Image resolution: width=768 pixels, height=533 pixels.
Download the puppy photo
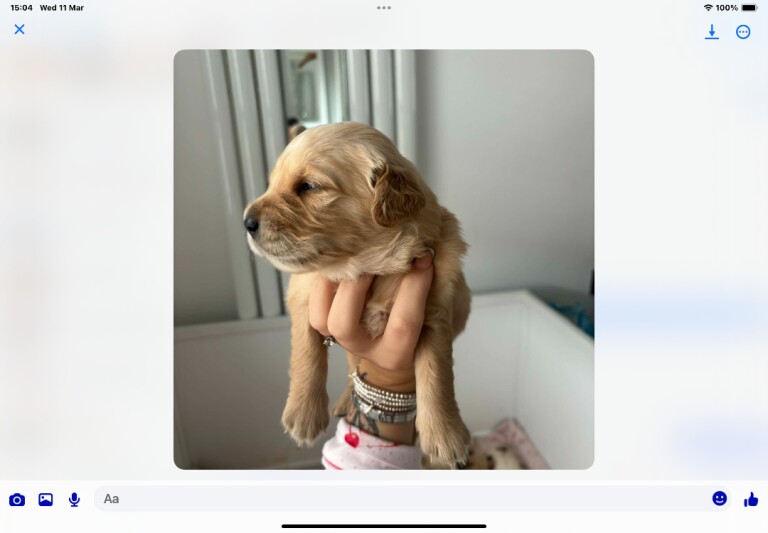click(x=712, y=32)
